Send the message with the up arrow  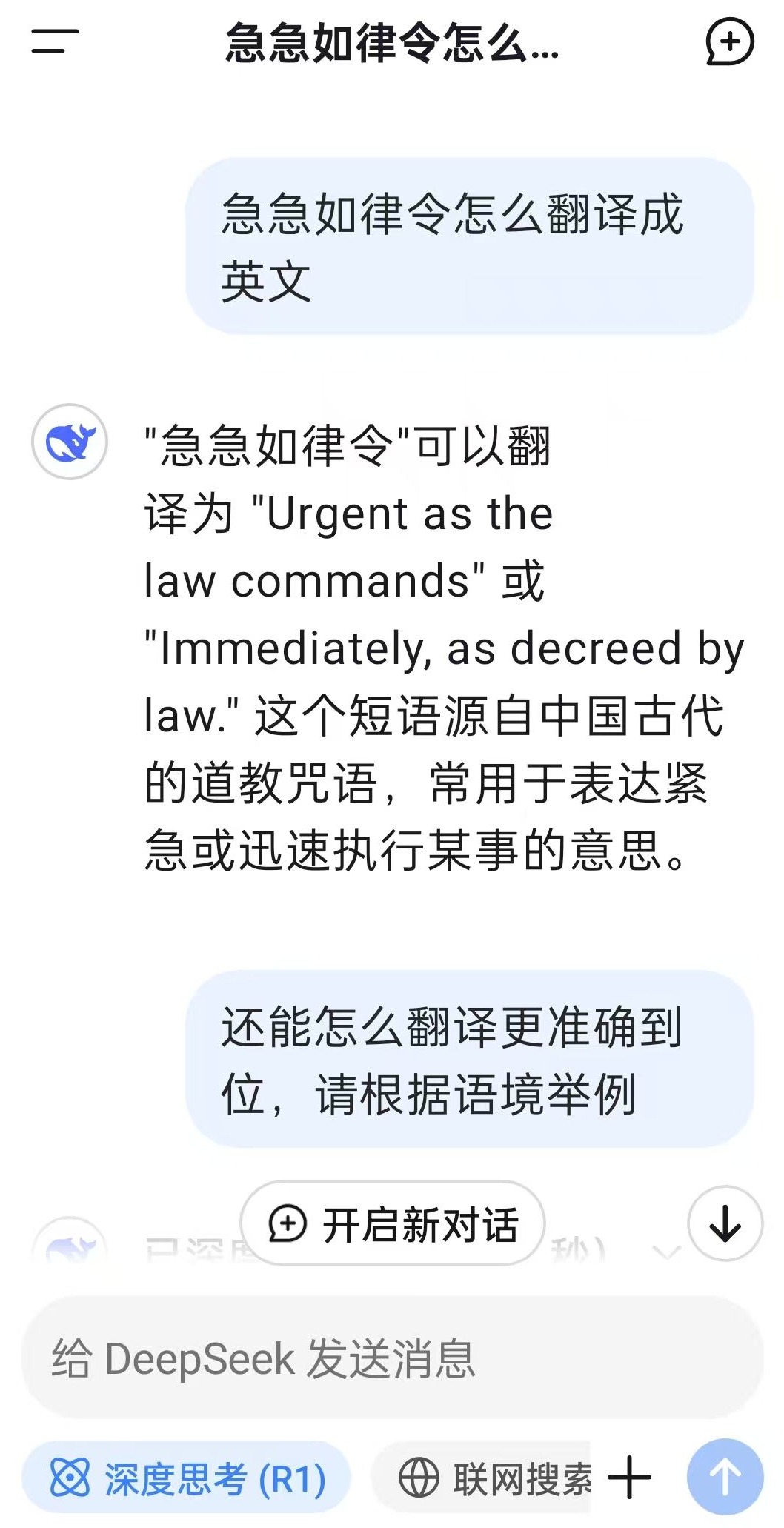click(725, 1477)
